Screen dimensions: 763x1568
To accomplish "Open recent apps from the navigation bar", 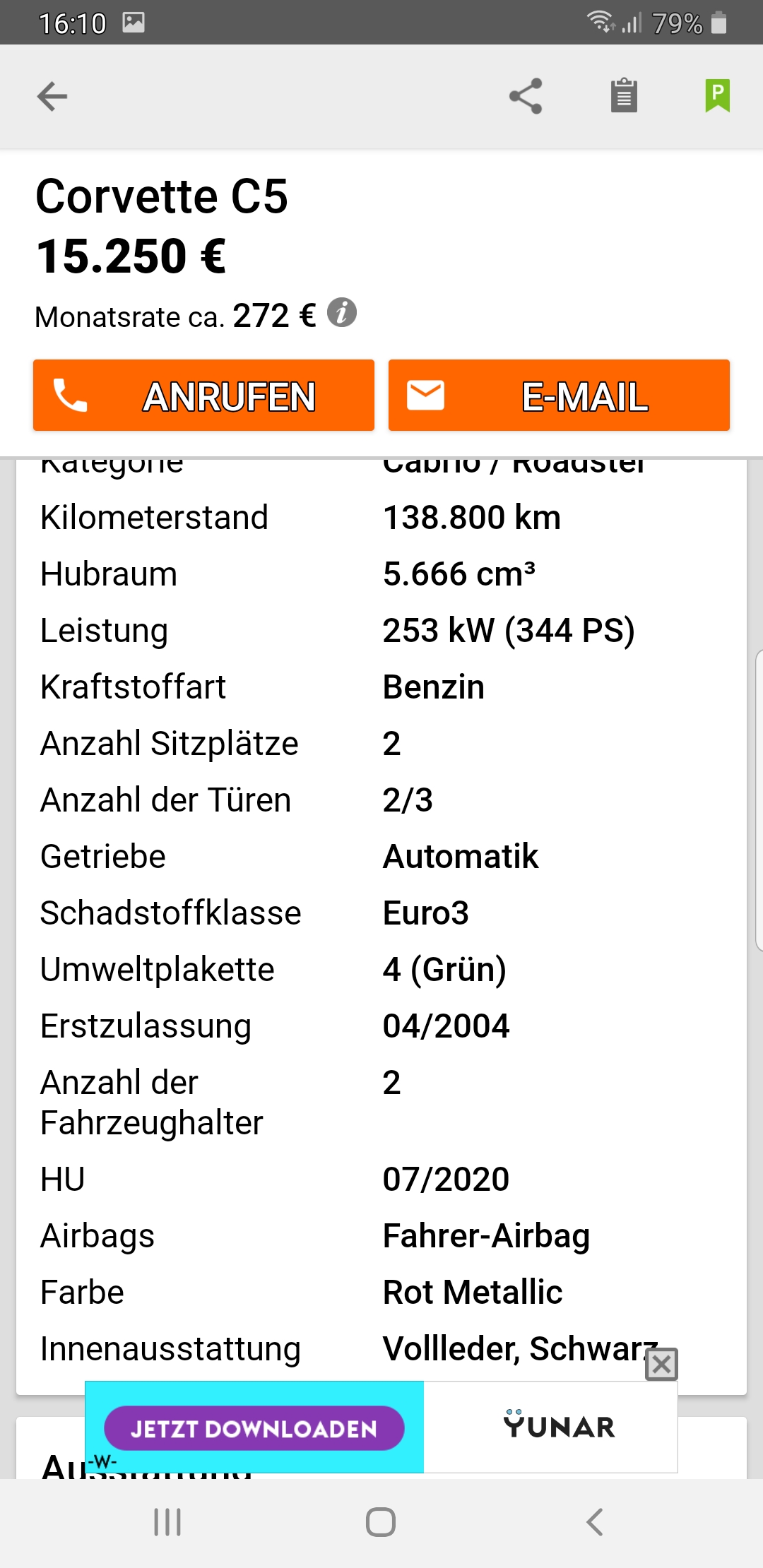I will pos(167,1522).
